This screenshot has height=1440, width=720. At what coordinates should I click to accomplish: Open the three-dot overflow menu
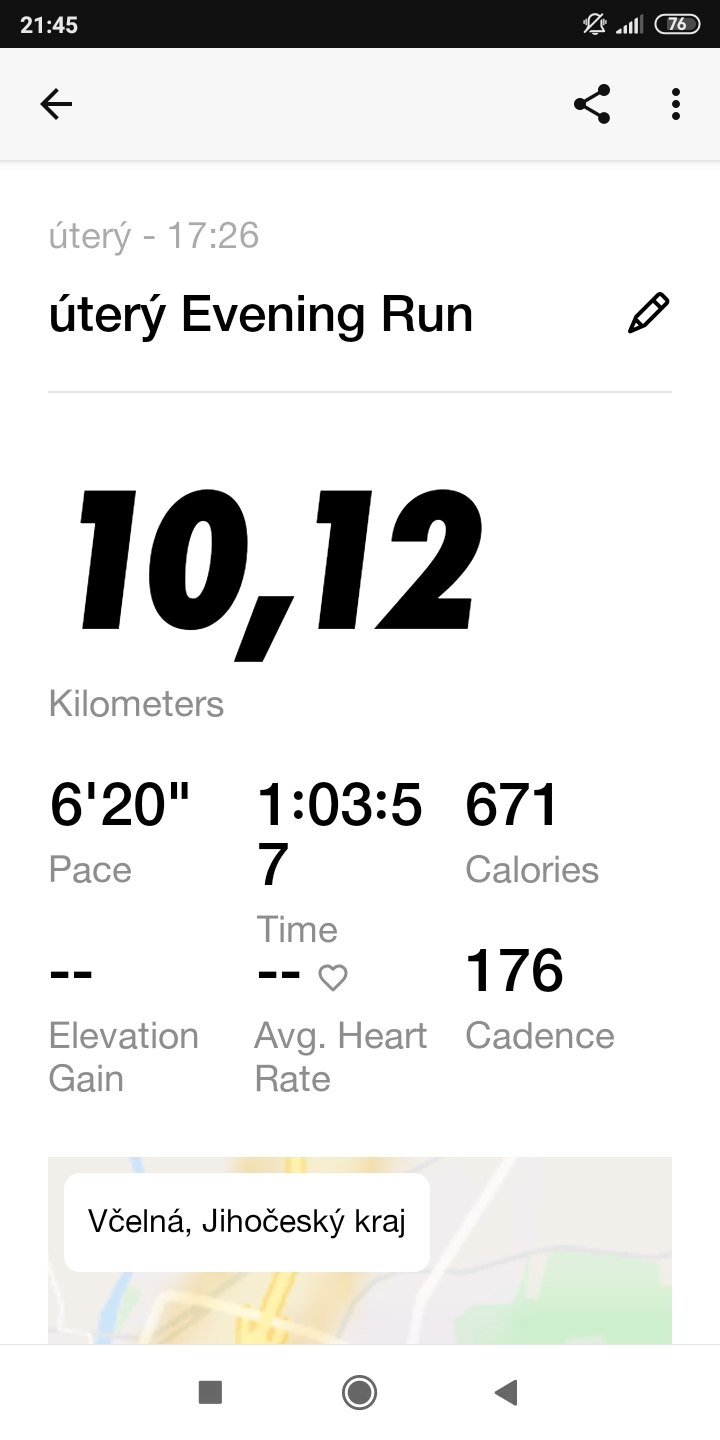click(x=676, y=104)
